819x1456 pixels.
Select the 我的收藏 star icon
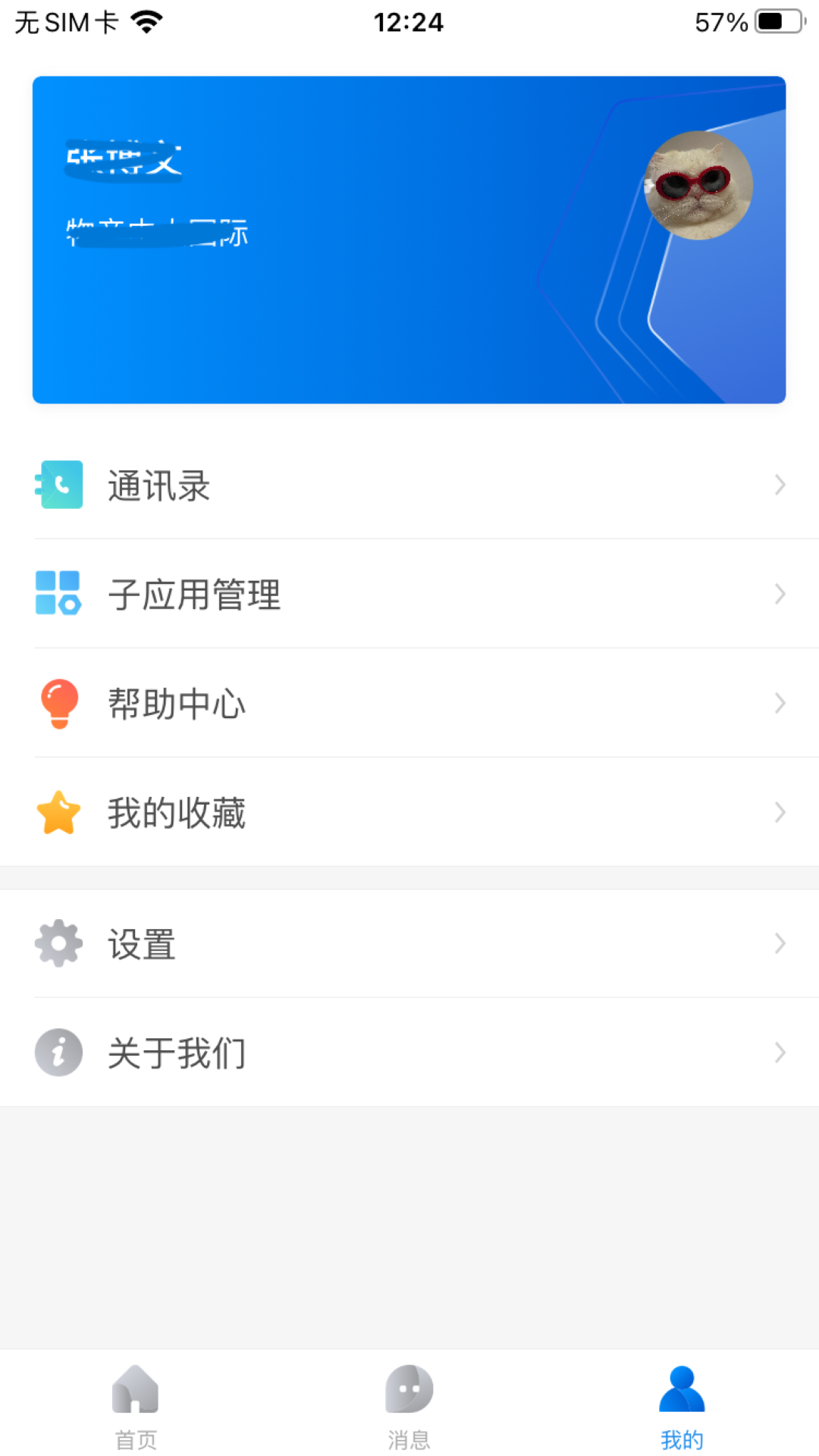(x=58, y=812)
